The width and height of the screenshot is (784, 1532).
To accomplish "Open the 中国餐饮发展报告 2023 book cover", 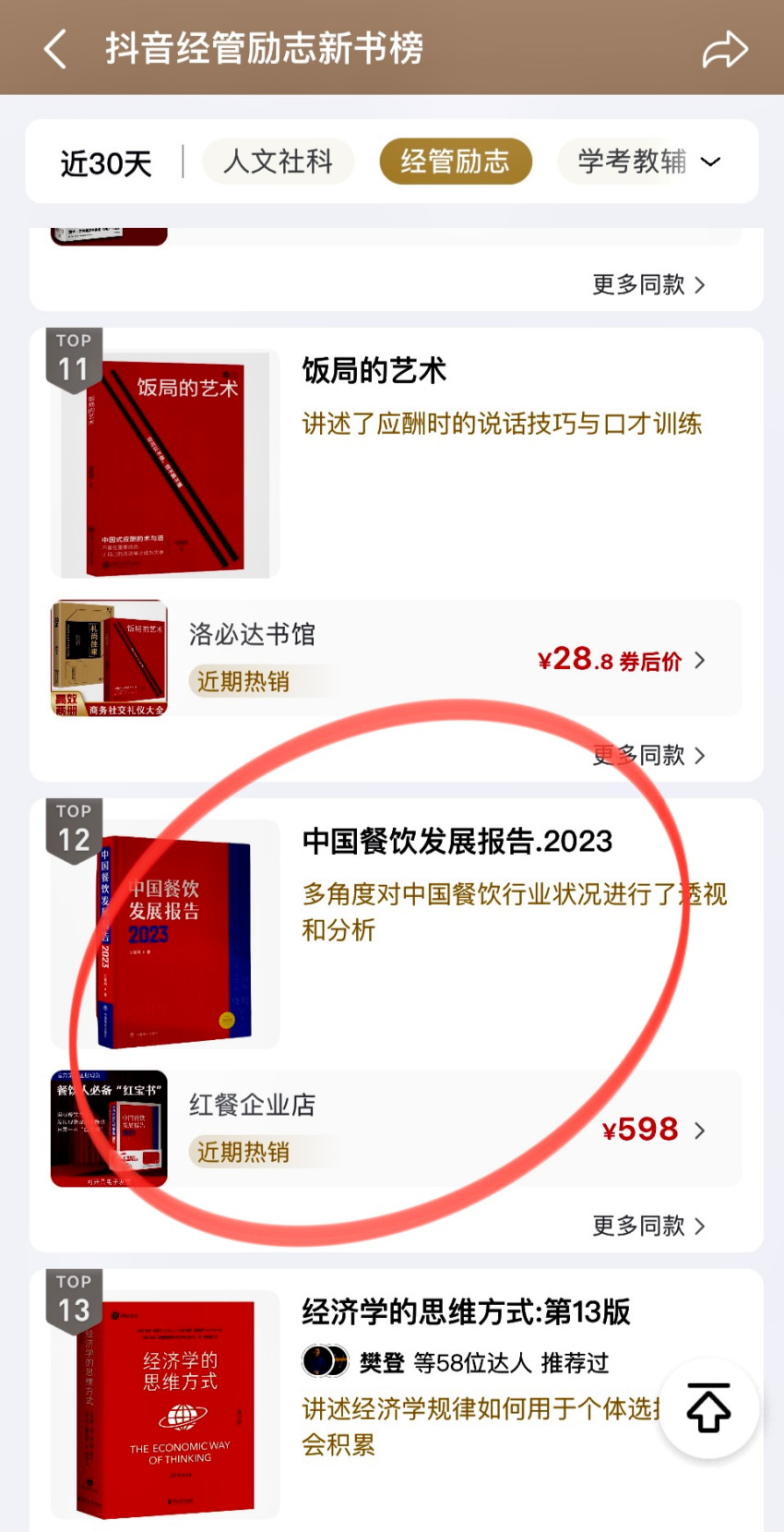I will (x=171, y=935).
